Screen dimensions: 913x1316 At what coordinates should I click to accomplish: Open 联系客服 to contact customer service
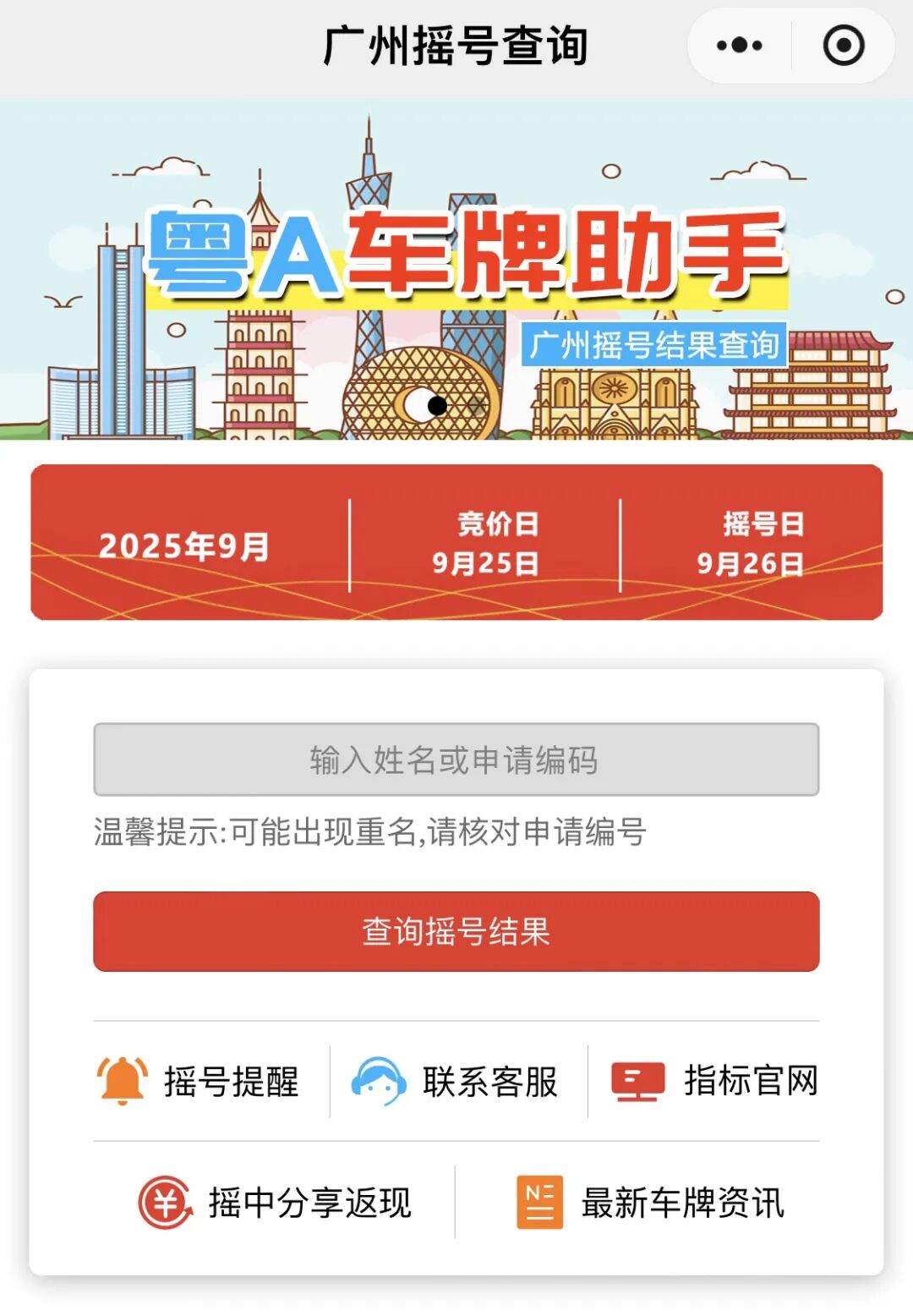(455, 1081)
